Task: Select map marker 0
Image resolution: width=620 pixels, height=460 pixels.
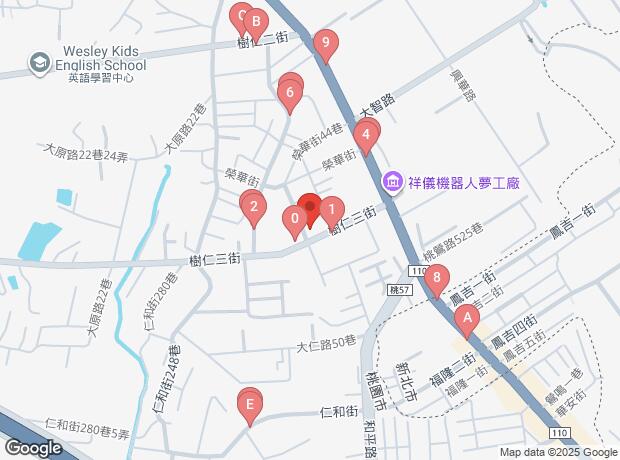Action: (x=294, y=219)
